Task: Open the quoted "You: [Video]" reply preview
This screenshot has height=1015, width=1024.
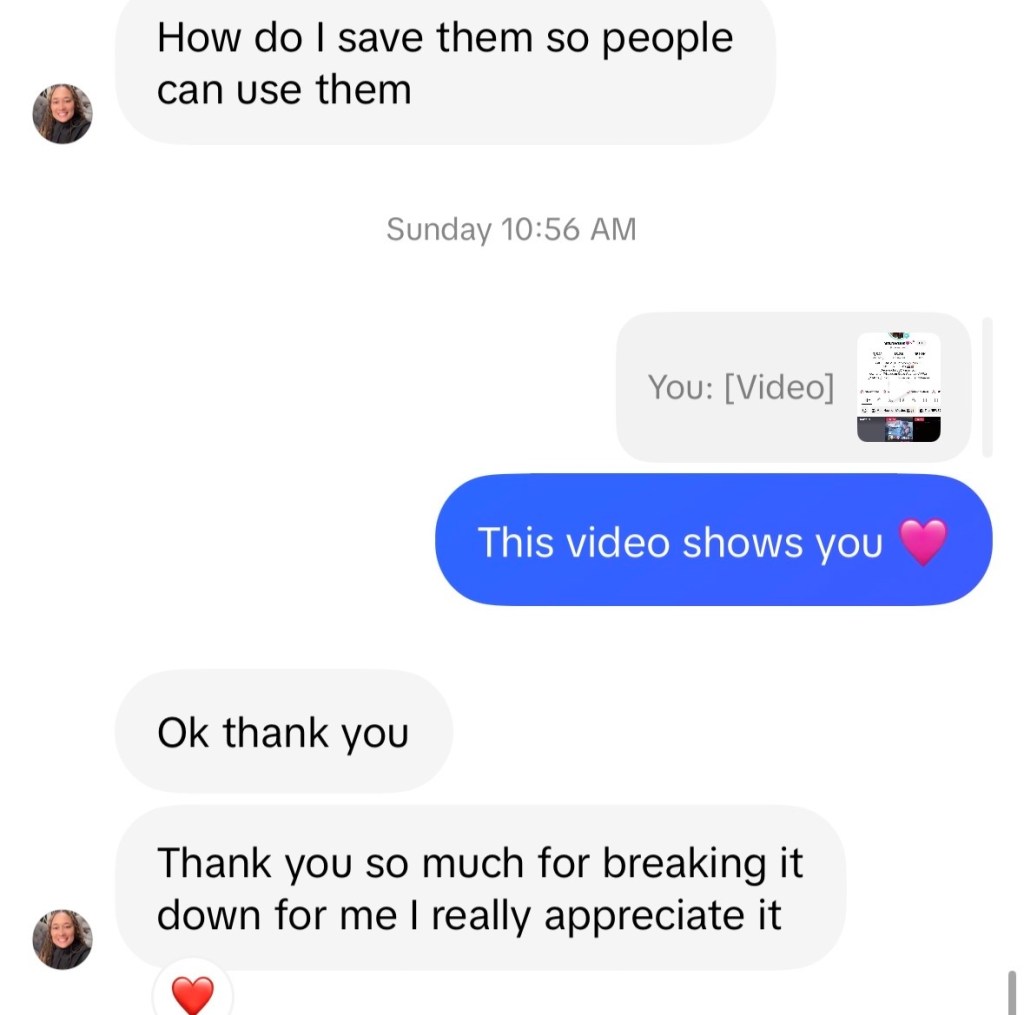Action: click(x=793, y=387)
